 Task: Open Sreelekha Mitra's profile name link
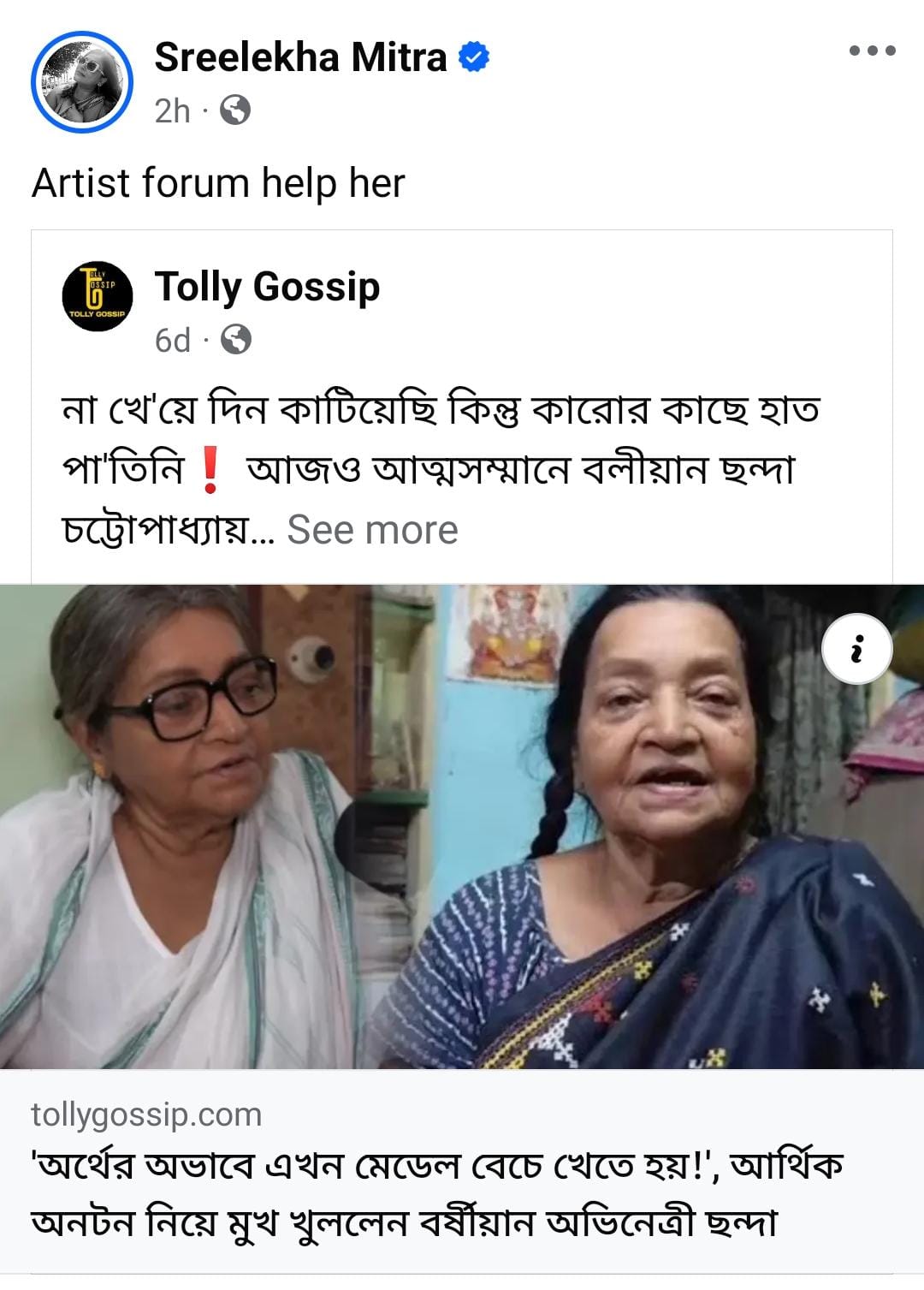(300, 57)
